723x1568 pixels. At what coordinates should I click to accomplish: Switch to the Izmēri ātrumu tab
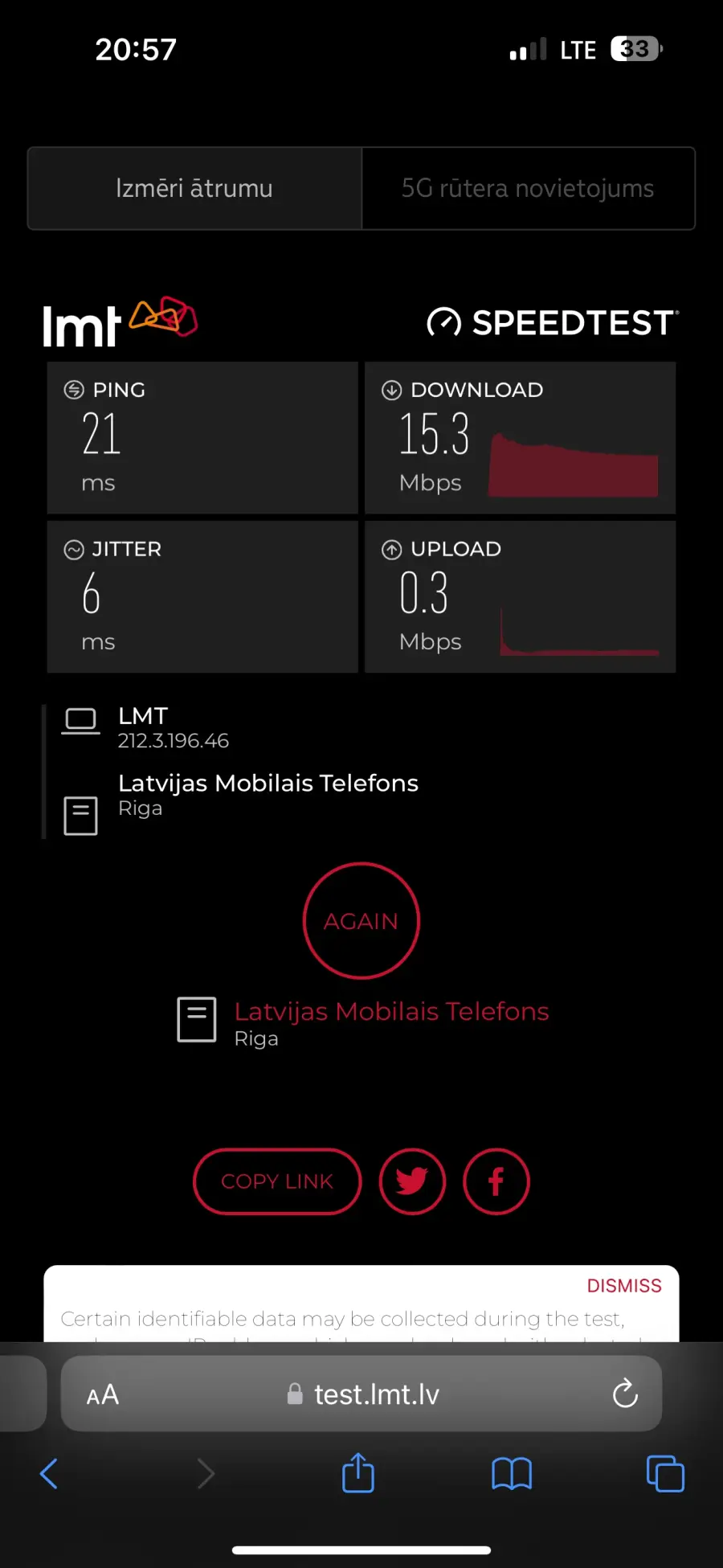(194, 188)
